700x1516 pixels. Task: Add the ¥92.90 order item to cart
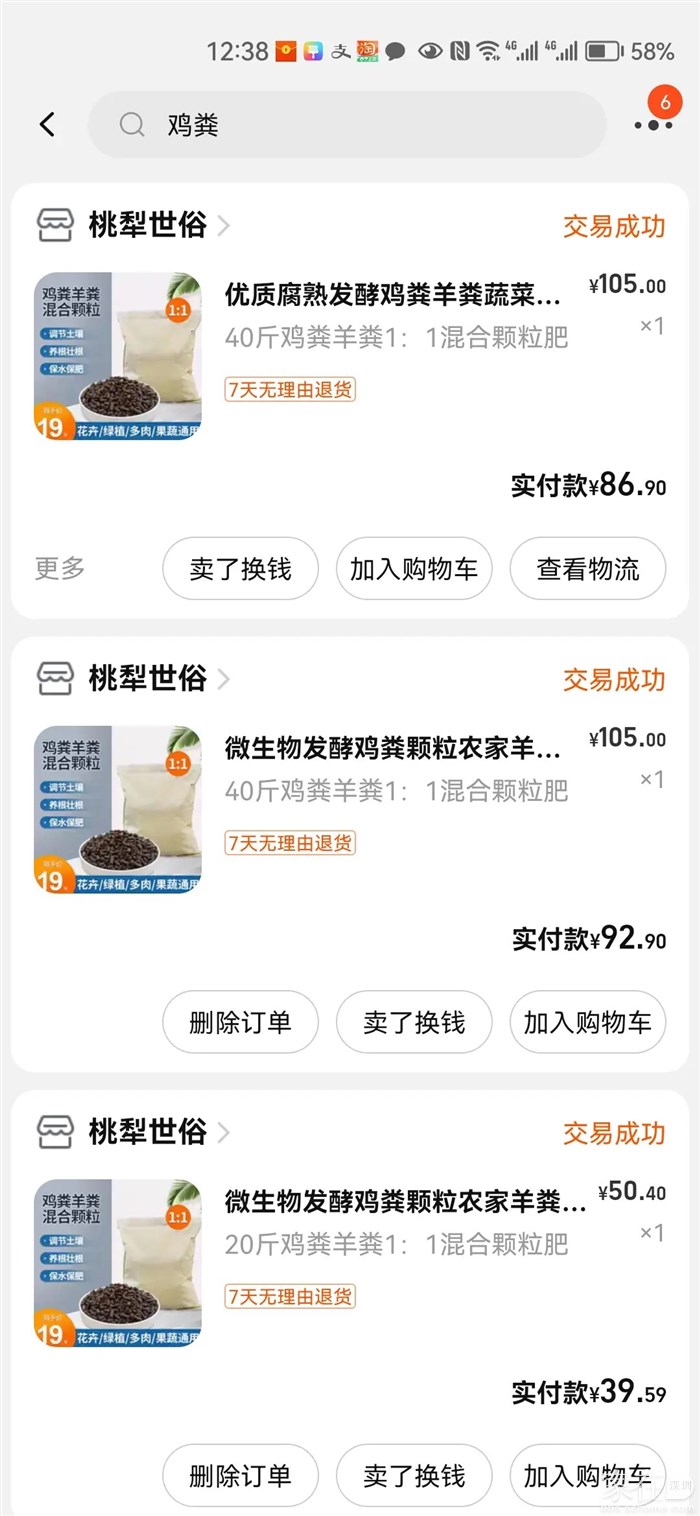coord(587,1022)
